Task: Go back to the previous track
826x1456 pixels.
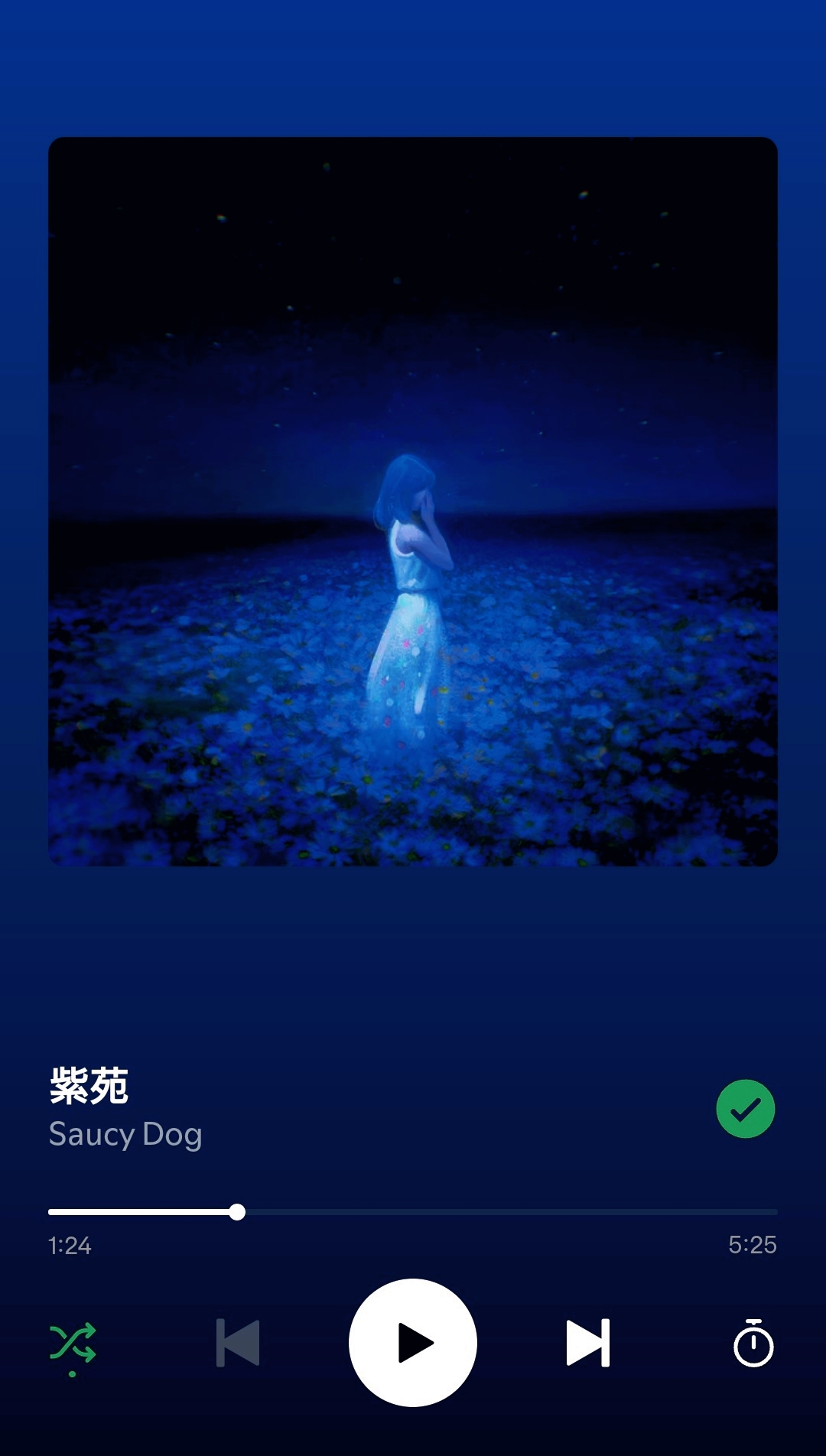Action: [238, 1343]
